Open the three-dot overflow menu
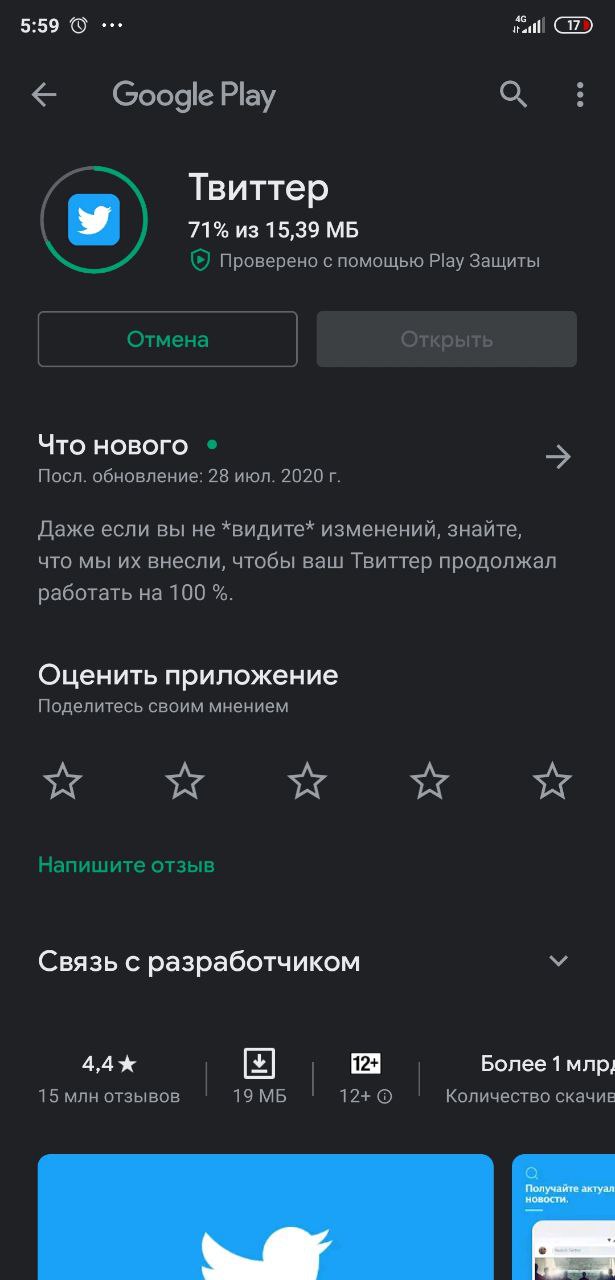Image resolution: width=615 pixels, height=1280 pixels. click(x=580, y=95)
